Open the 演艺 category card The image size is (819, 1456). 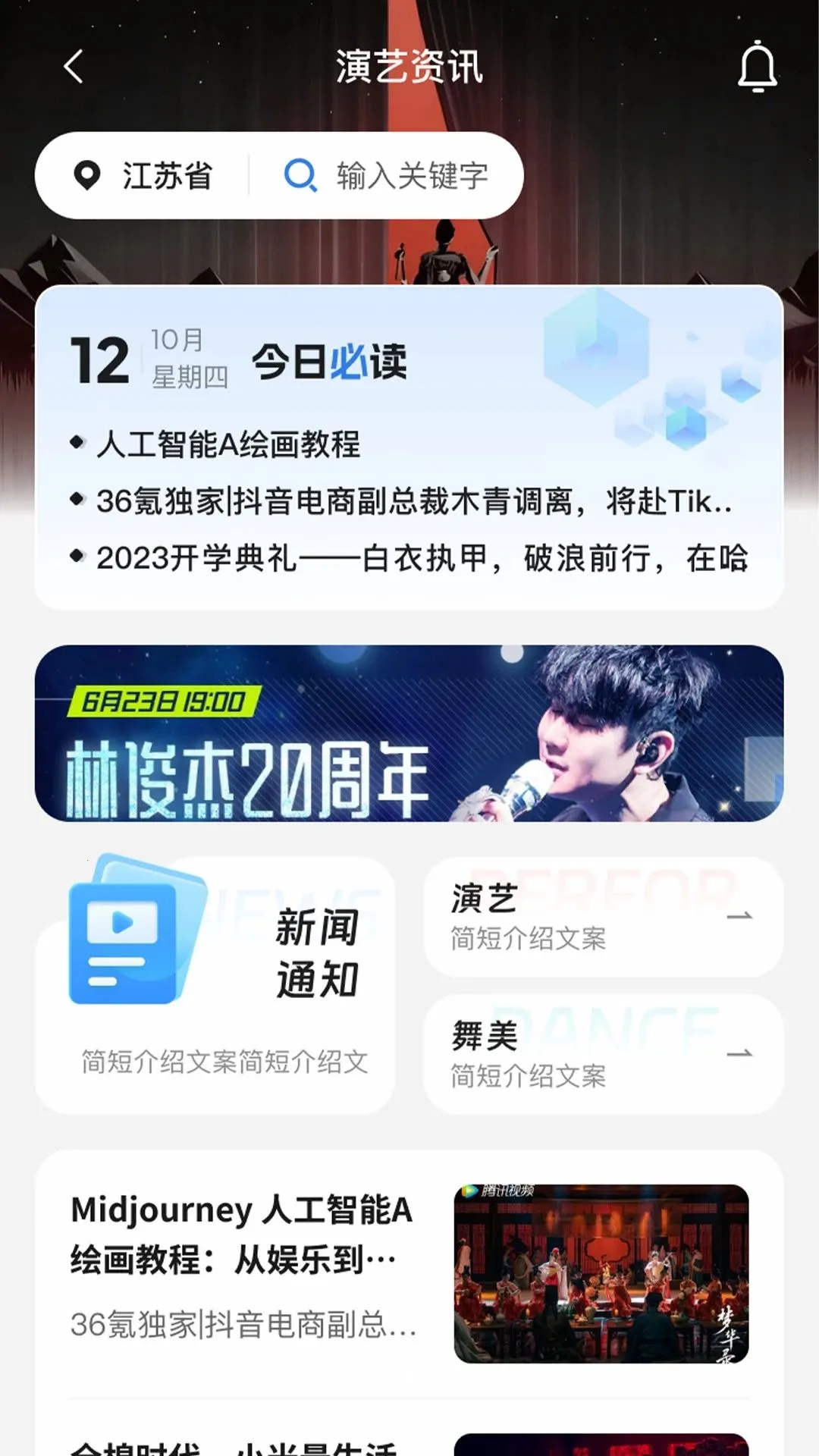[604, 917]
